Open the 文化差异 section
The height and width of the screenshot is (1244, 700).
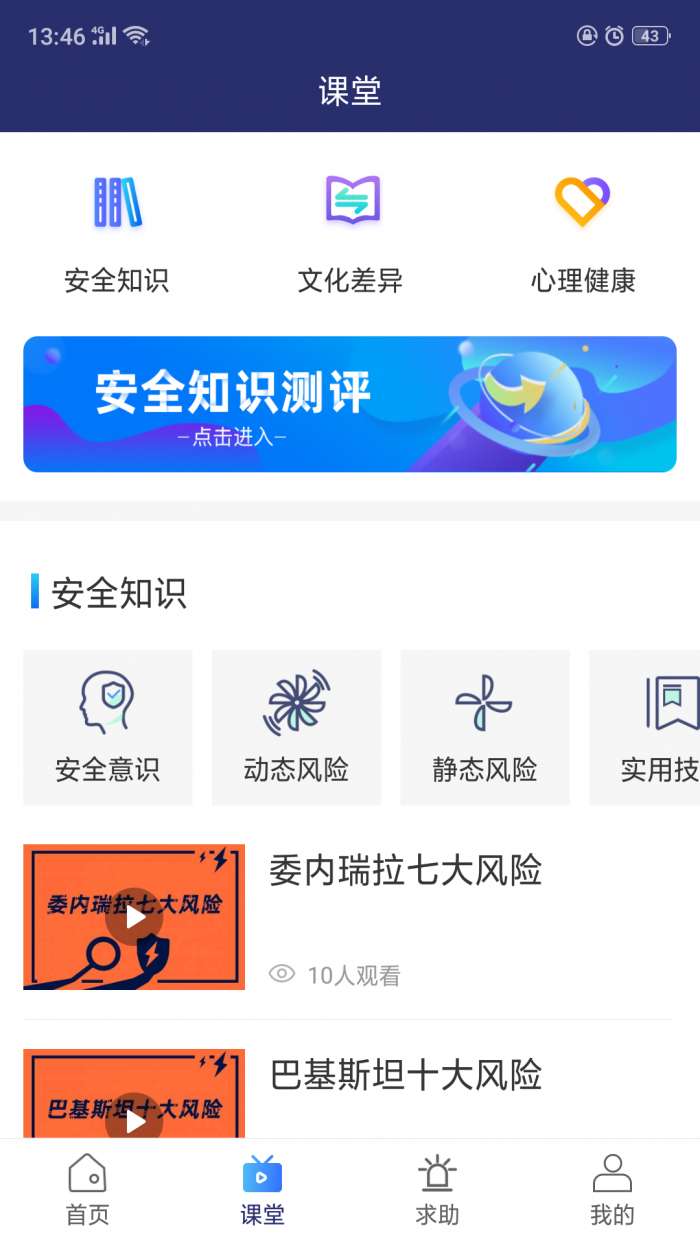click(351, 232)
